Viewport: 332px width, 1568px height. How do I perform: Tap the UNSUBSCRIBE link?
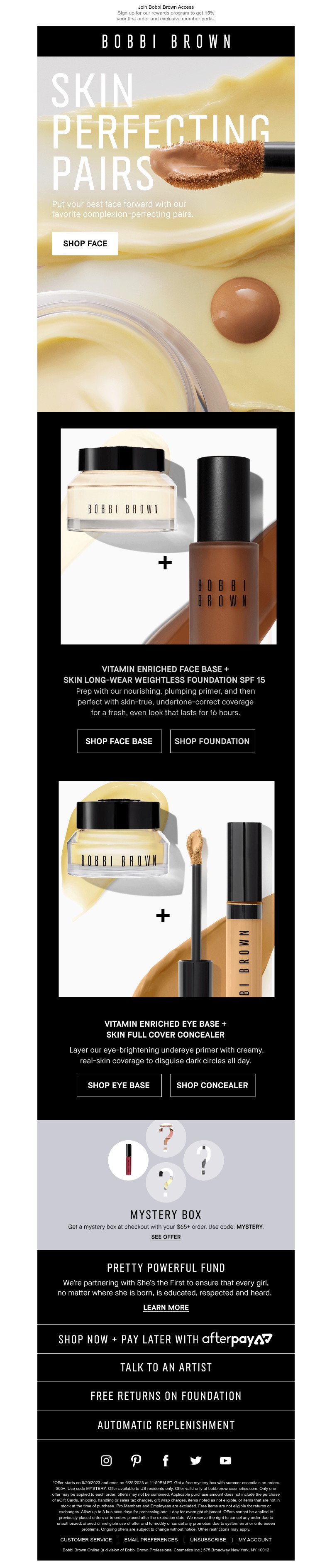click(x=208, y=1539)
